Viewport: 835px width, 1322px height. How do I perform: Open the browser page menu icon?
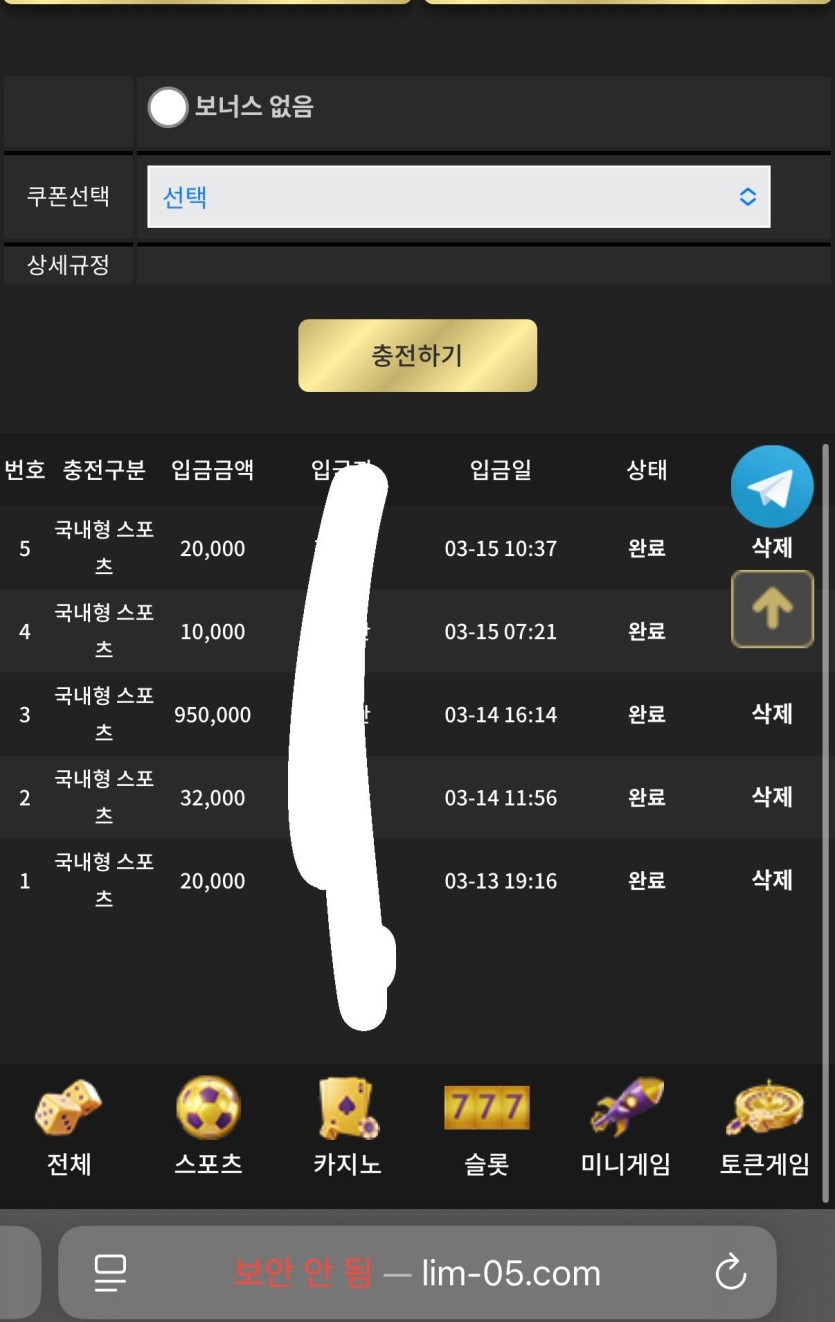(x=110, y=1273)
